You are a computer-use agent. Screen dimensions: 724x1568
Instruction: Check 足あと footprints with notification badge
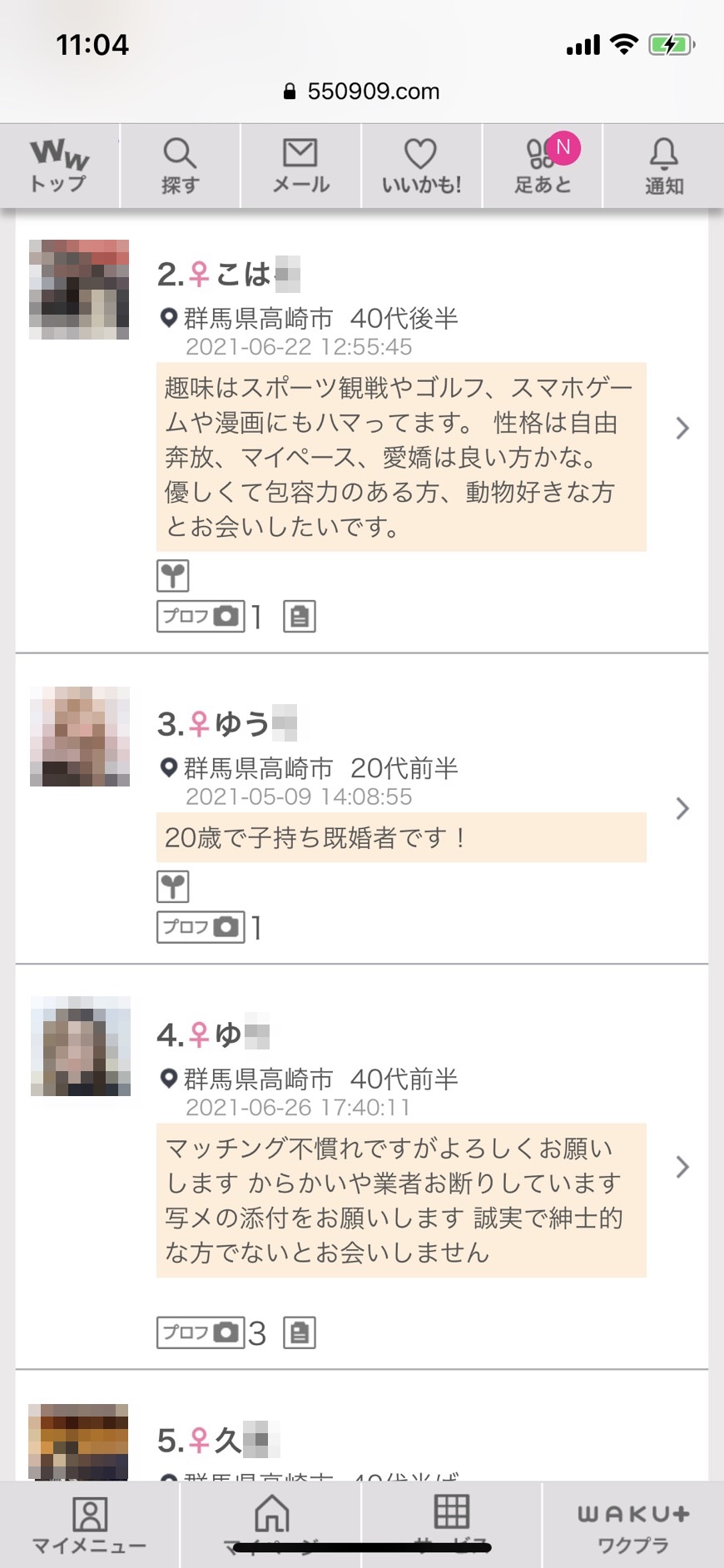pos(542,165)
